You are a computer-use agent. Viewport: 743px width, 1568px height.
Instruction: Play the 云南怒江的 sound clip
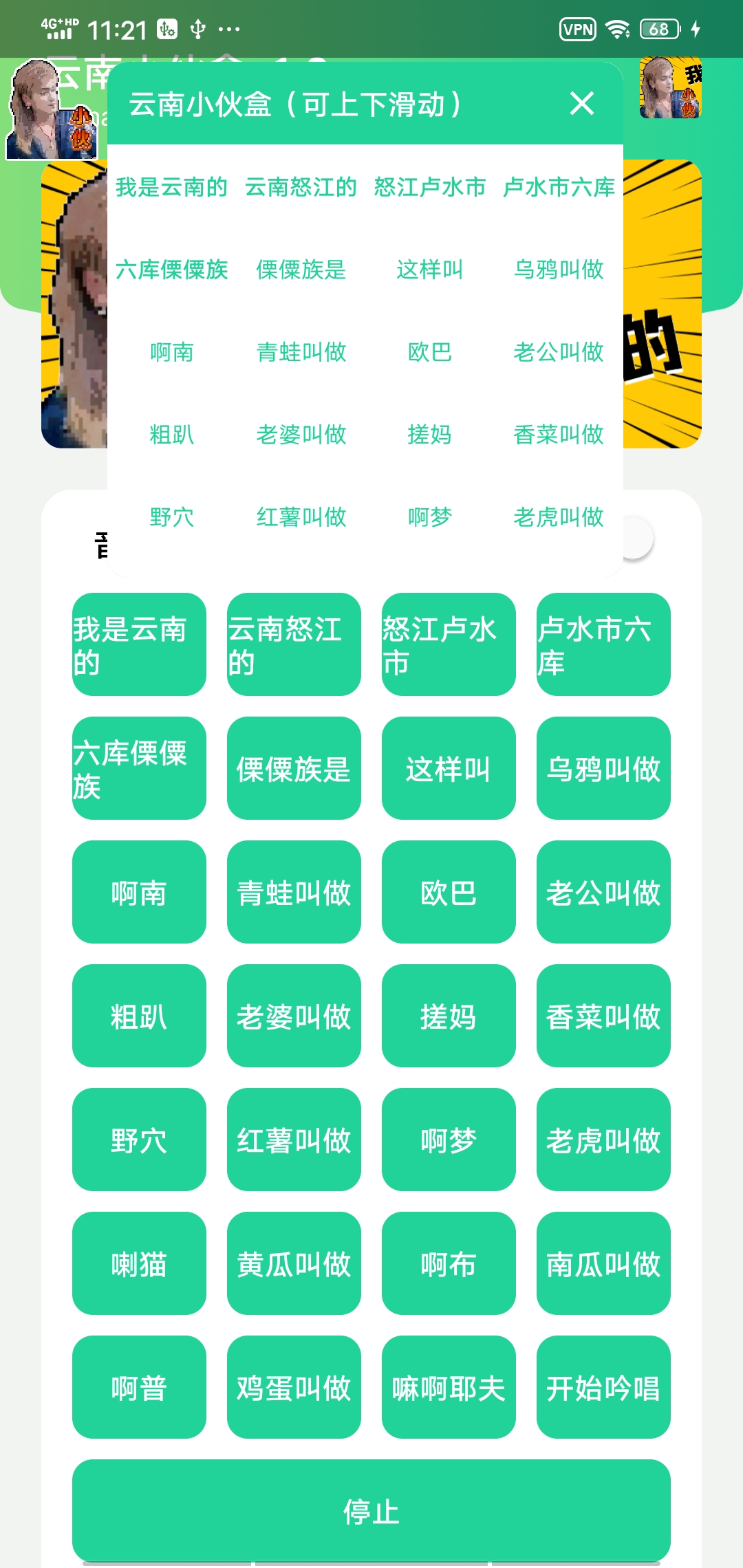click(x=293, y=644)
